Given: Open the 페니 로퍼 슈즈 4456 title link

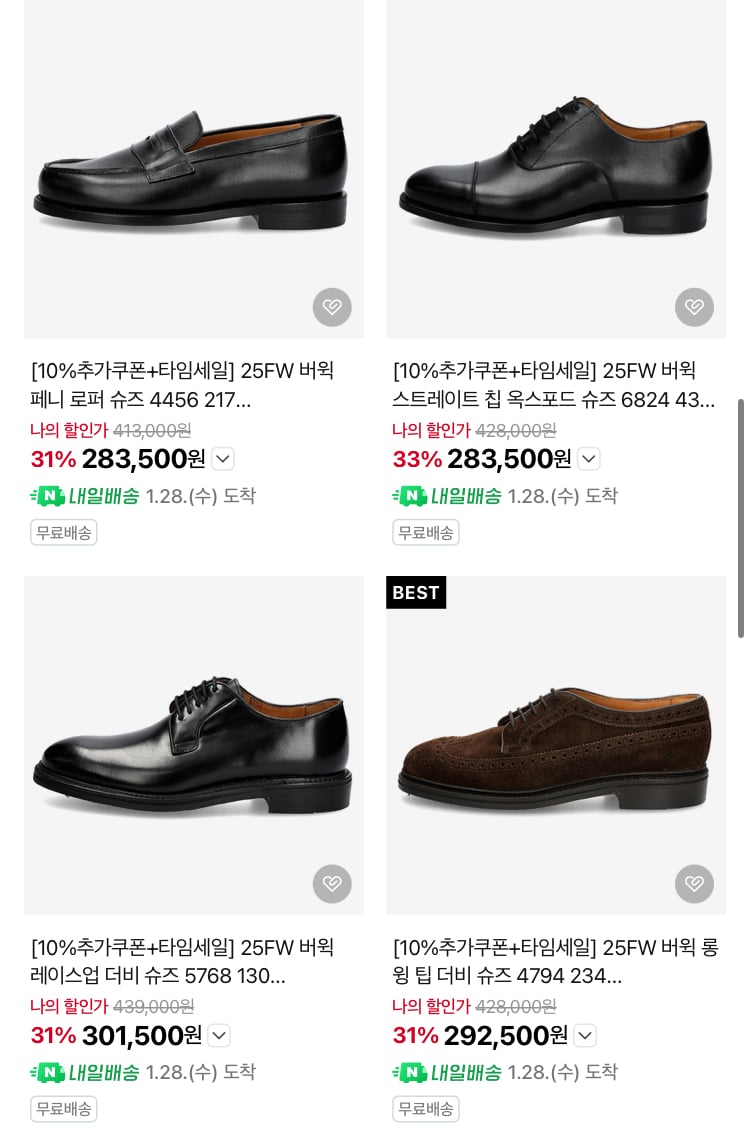Looking at the screenshot, I should pos(182,386).
